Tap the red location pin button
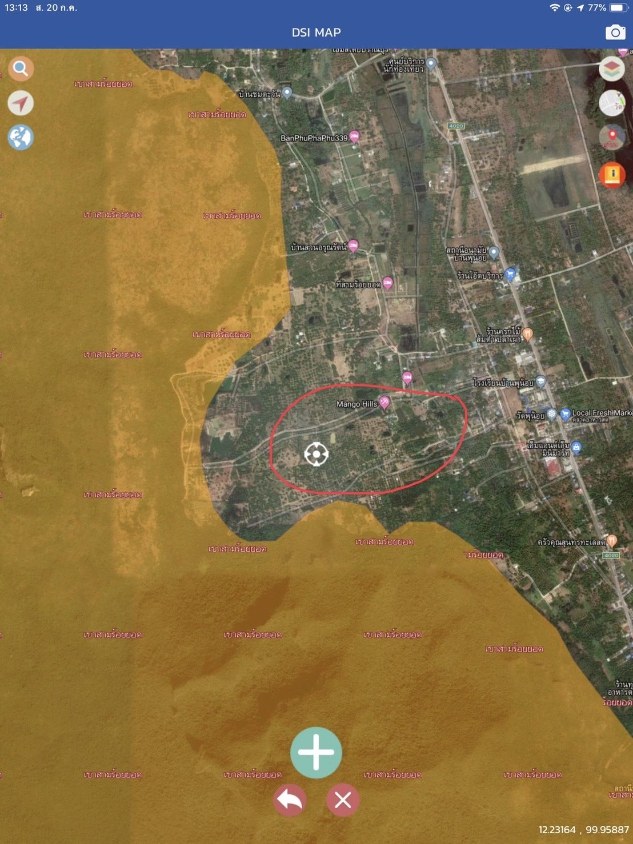Screen dimensions: 633x844 [x=612, y=138]
